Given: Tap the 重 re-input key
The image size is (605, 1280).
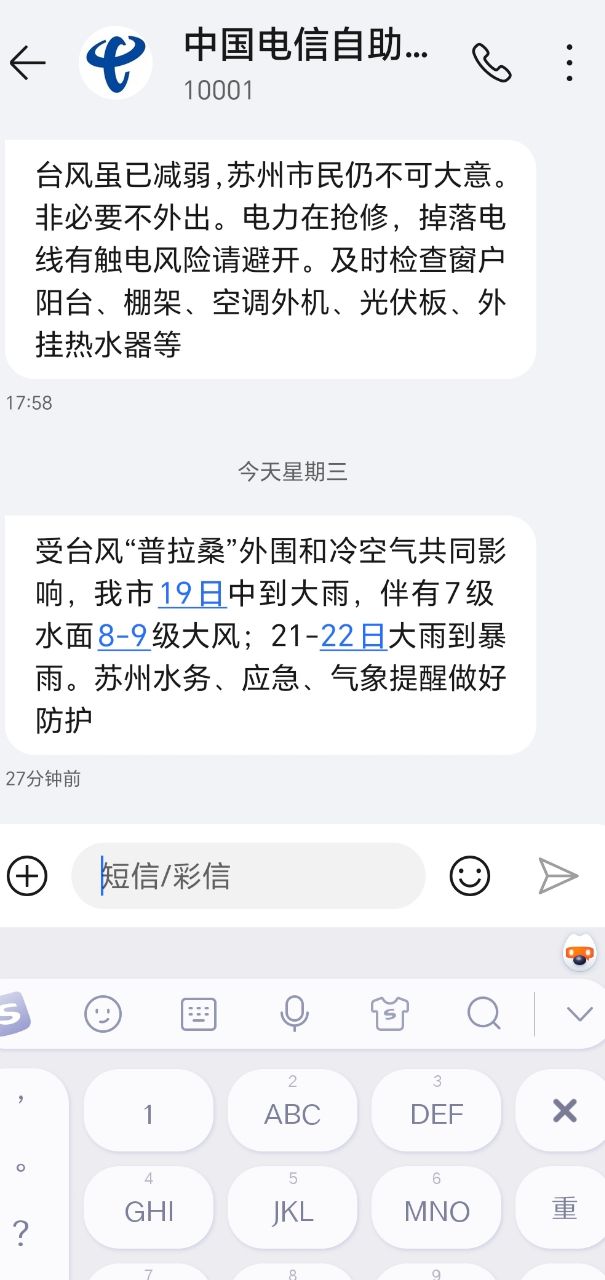Looking at the screenshot, I should click(x=564, y=1208).
